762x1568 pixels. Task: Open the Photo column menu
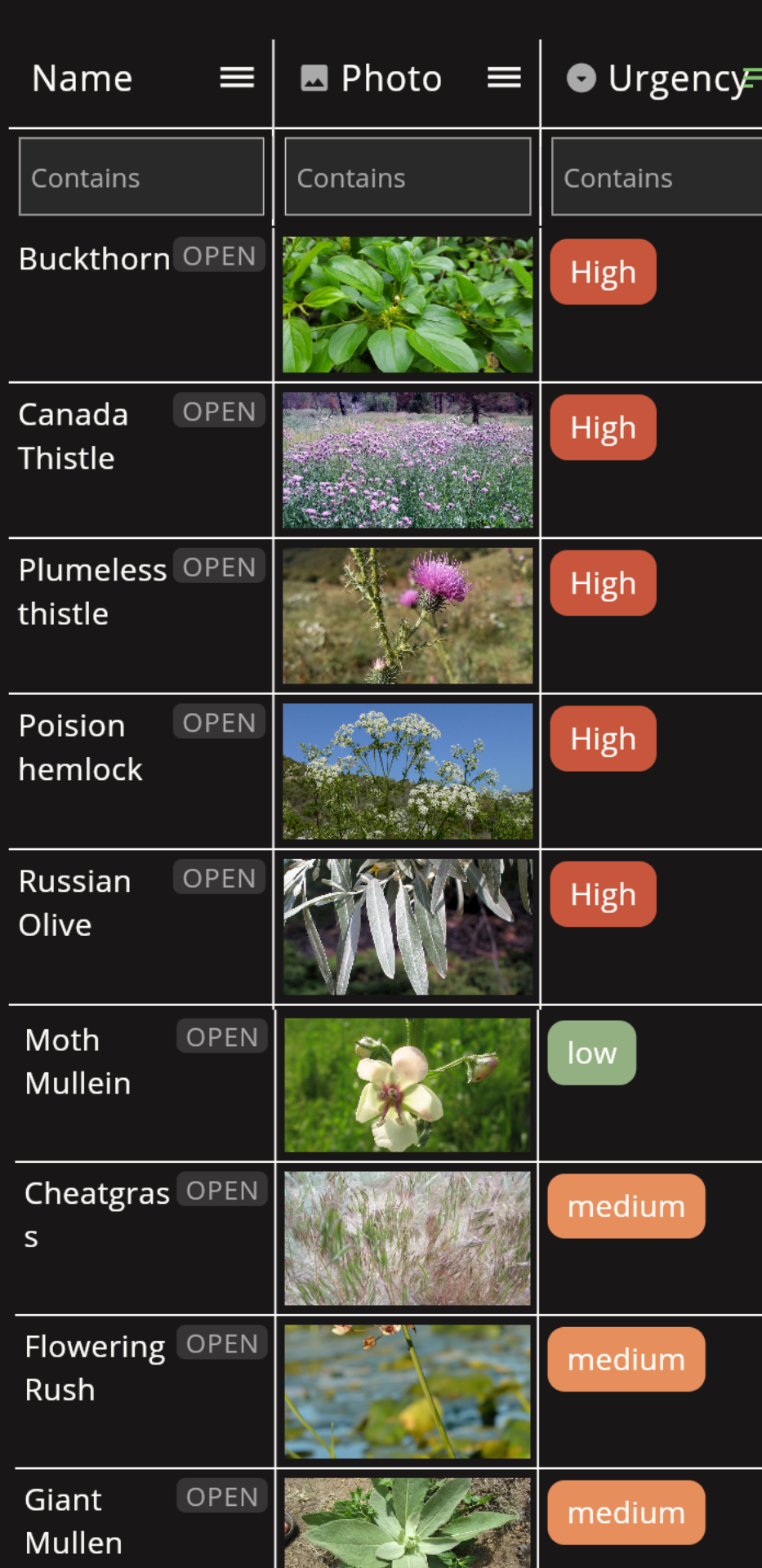point(504,78)
